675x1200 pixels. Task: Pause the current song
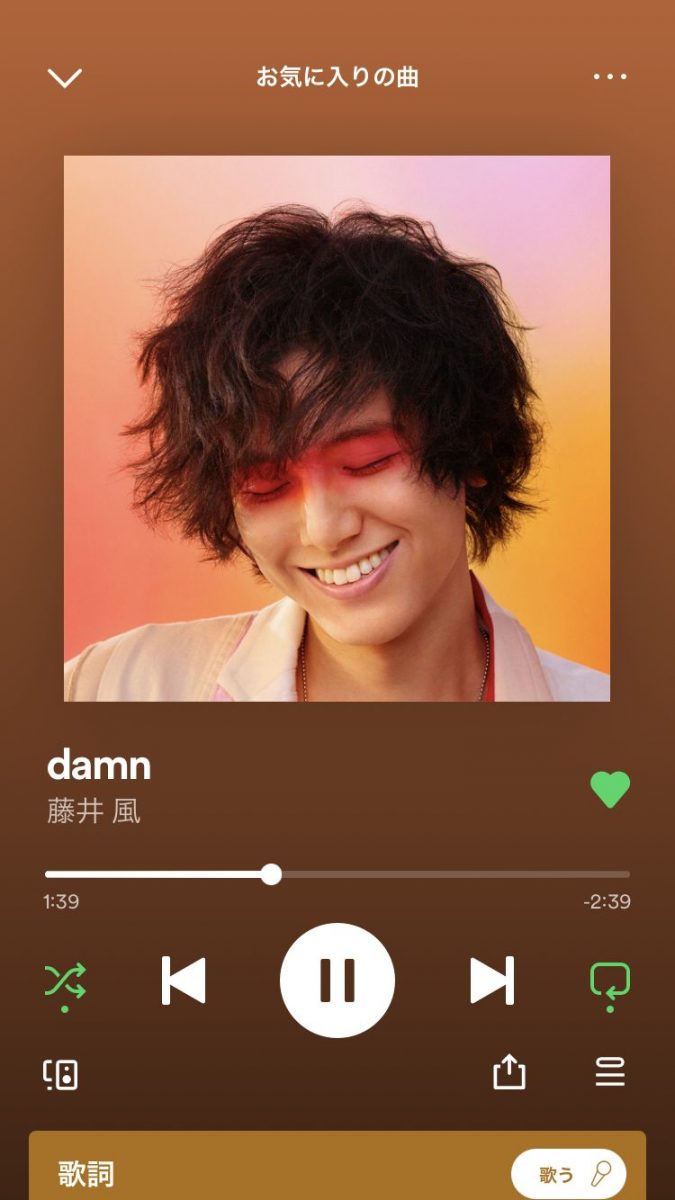[x=337, y=980]
